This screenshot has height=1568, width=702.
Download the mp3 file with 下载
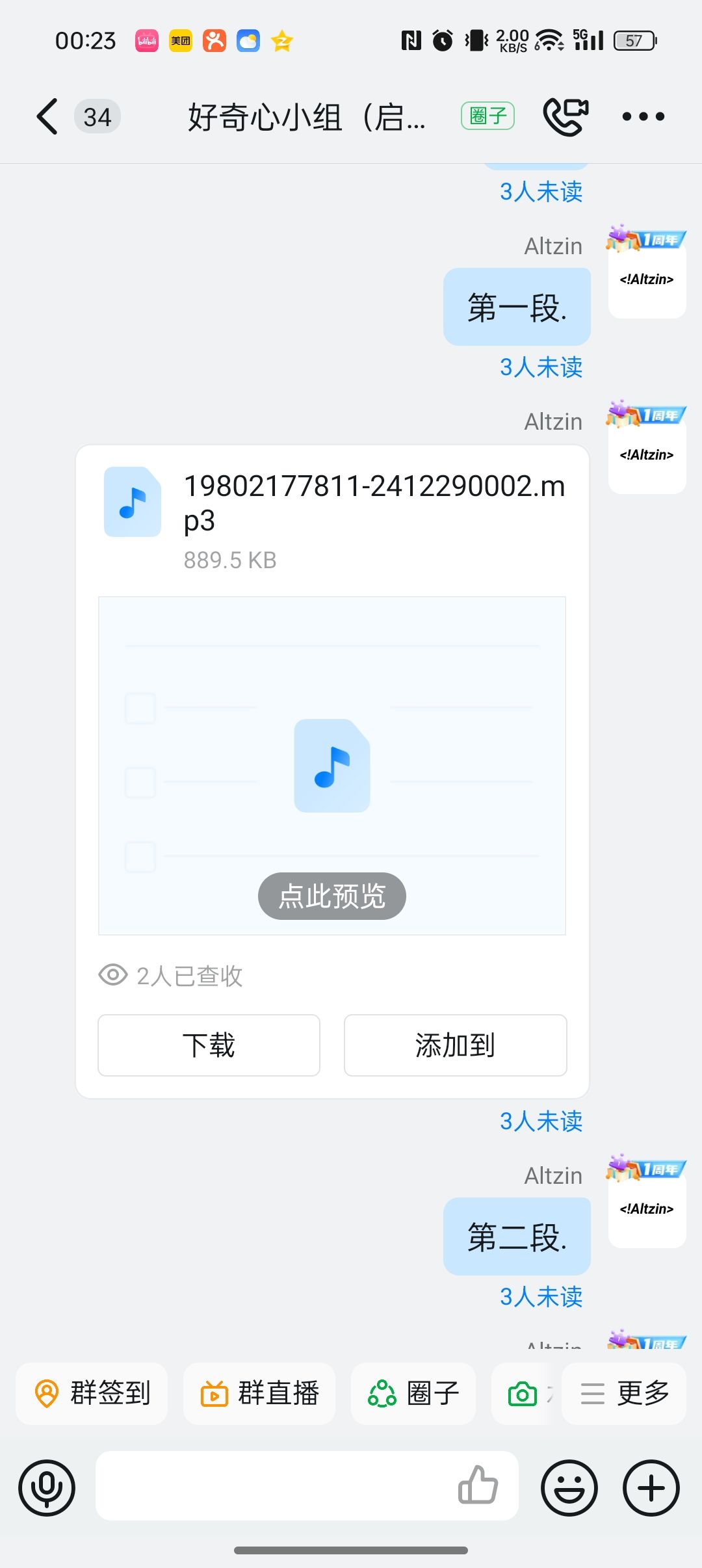tap(209, 1045)
